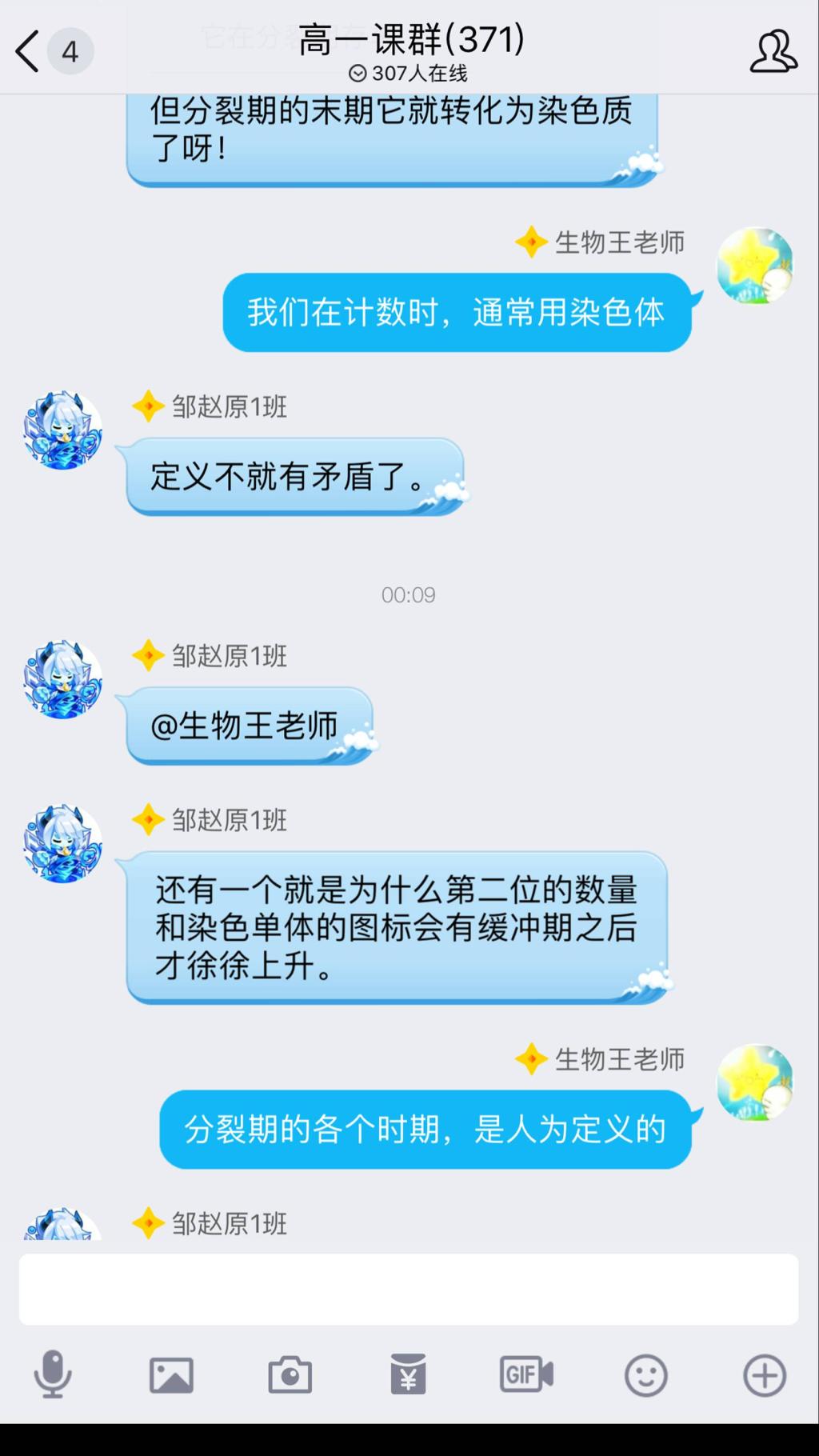This screenshot has height=1456, width=819.
Task: Open the red packet option
Action: (408, 1375)
